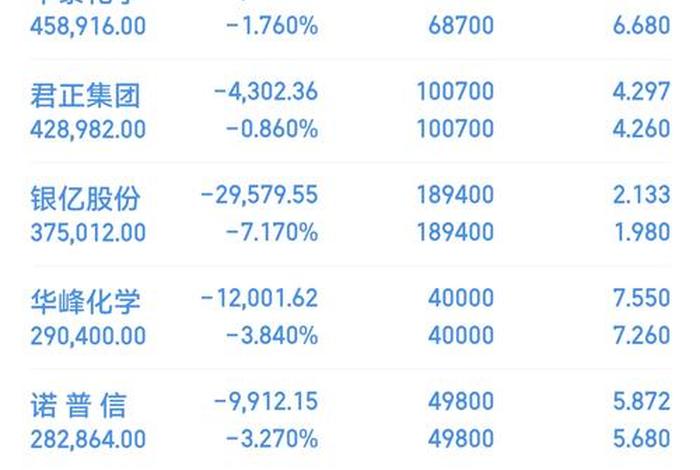View the 诺普信 holding row
This screenshot has height=470, width=700.
tap(80, 405)
